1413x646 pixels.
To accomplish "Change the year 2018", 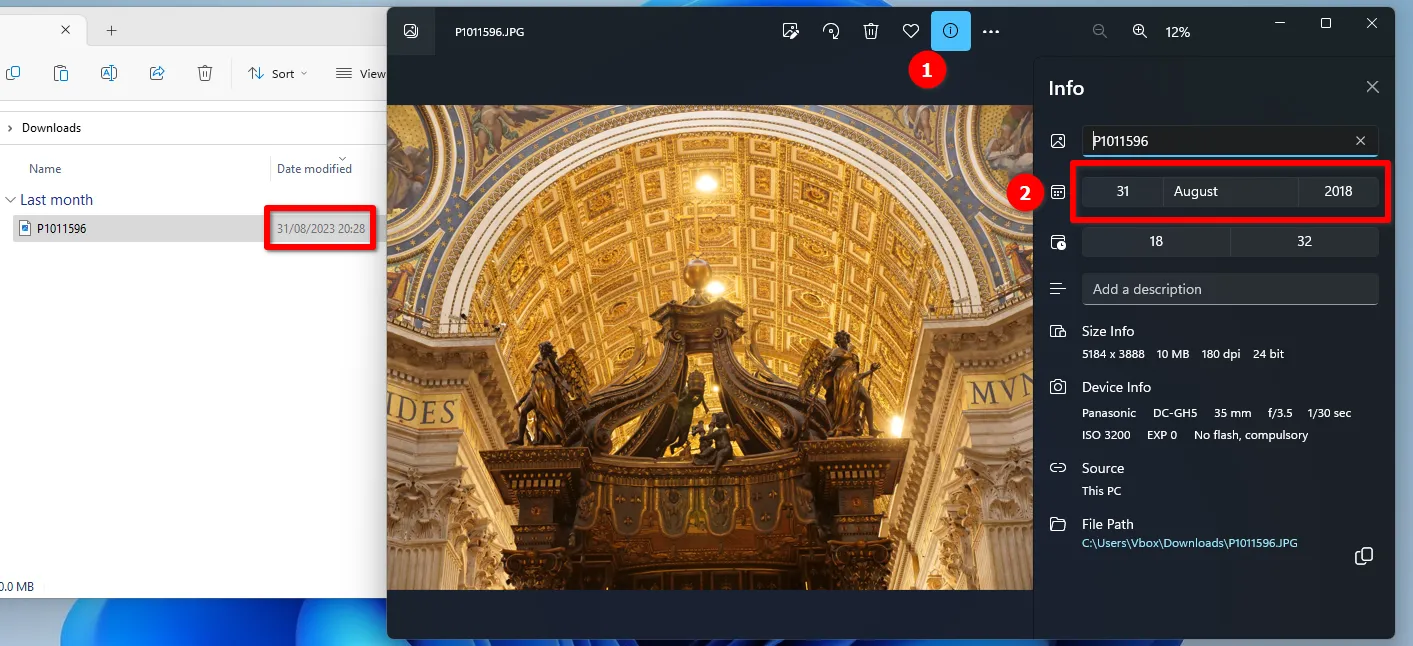I will click(x=1337, y=191).
